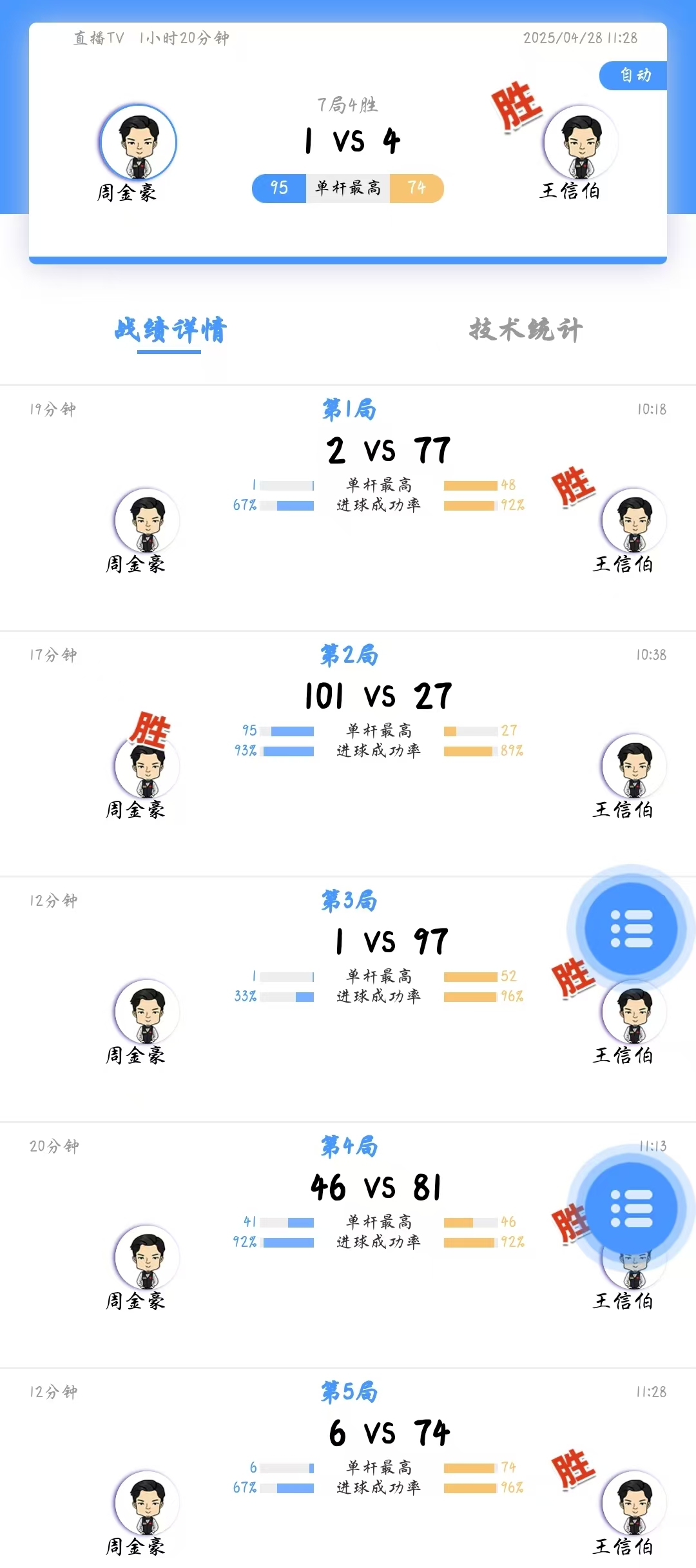The height and width of the screenshot is (1568, 696).
Task: Select the 战绩详情 tab
Action: coord(170,329)
